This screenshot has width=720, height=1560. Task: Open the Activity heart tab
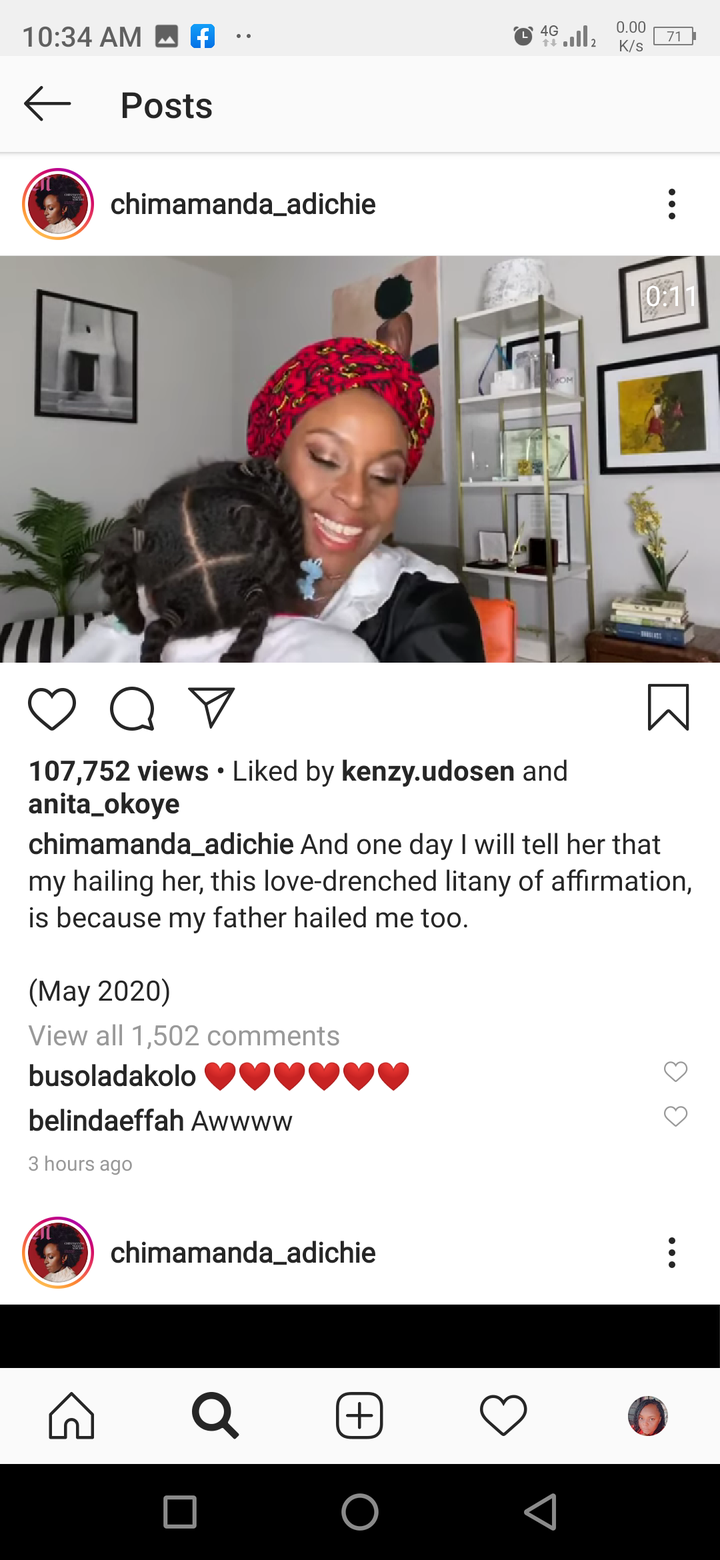(x=503, y=1416)
